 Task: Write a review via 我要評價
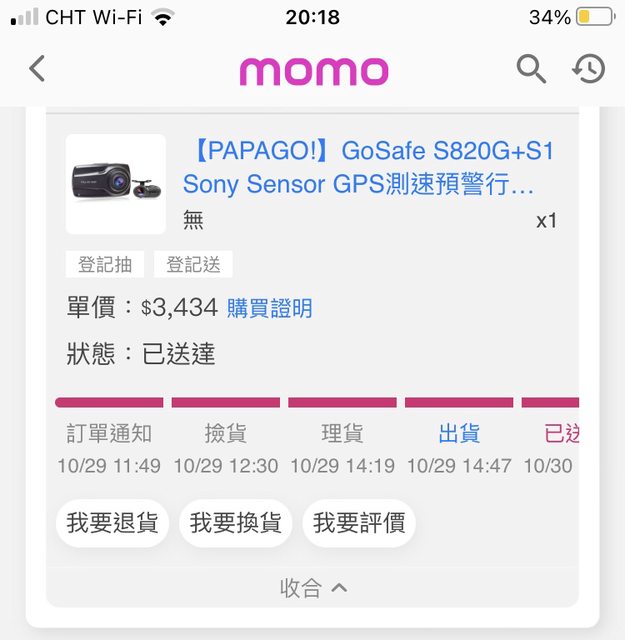(358, 523)
